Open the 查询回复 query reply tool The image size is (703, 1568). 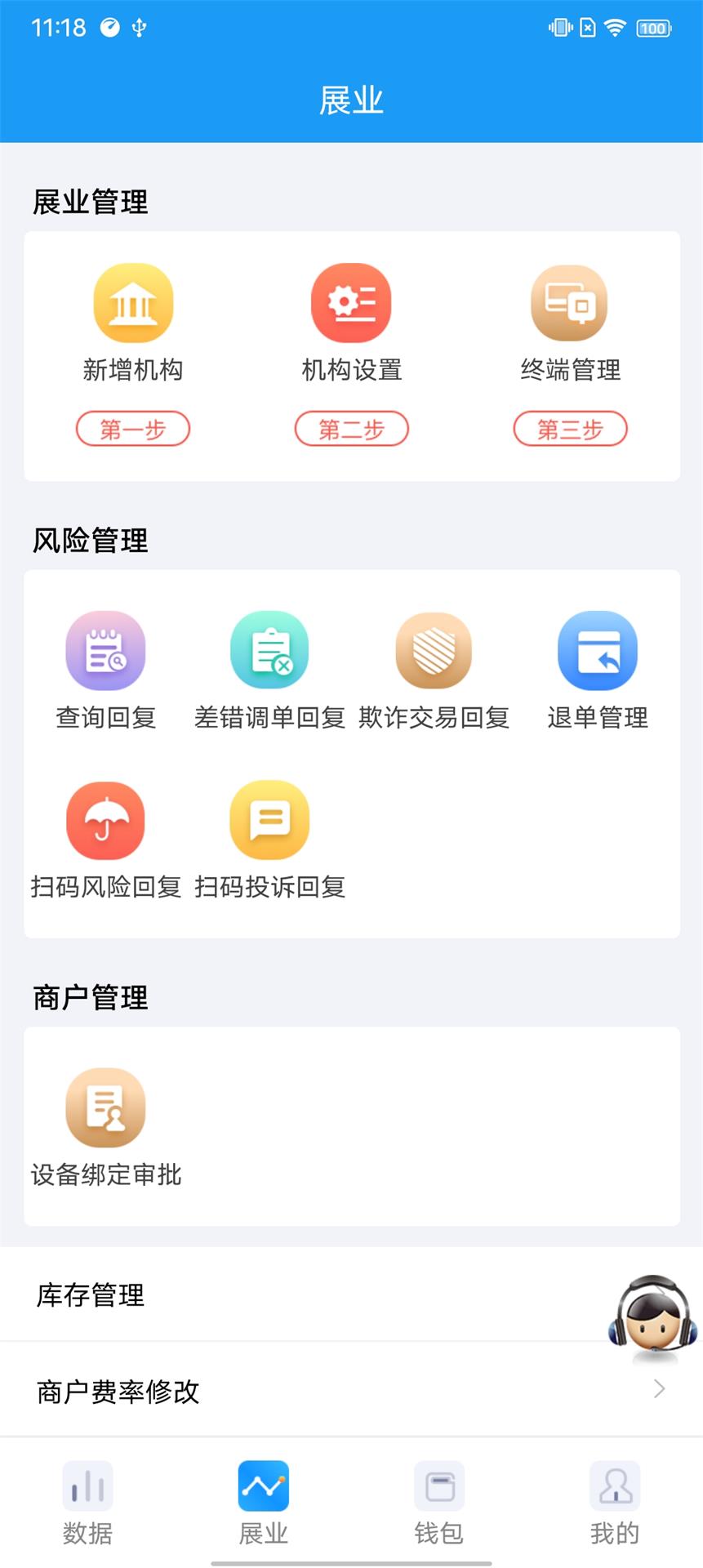click(105, 670)
